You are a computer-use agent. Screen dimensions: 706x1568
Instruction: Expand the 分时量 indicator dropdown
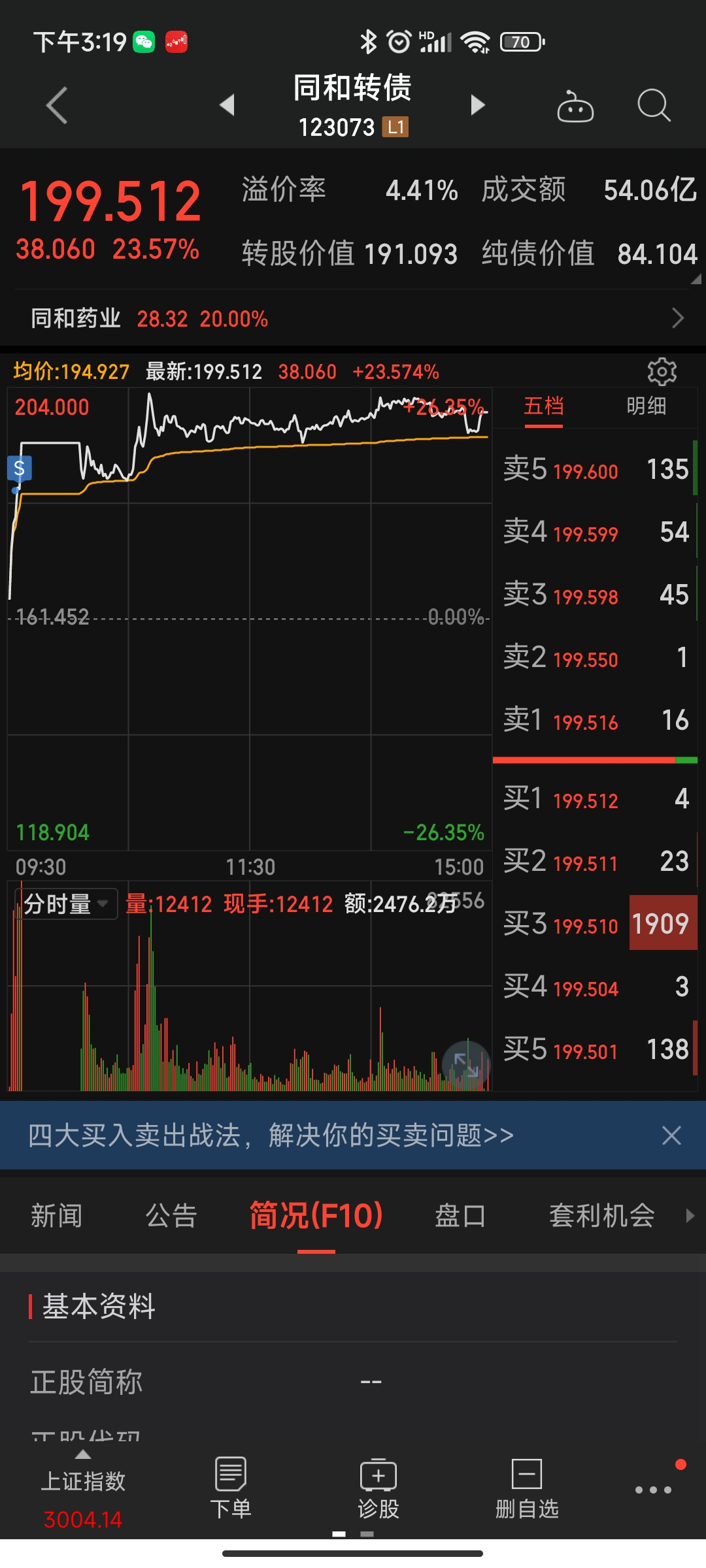point(66,904)
